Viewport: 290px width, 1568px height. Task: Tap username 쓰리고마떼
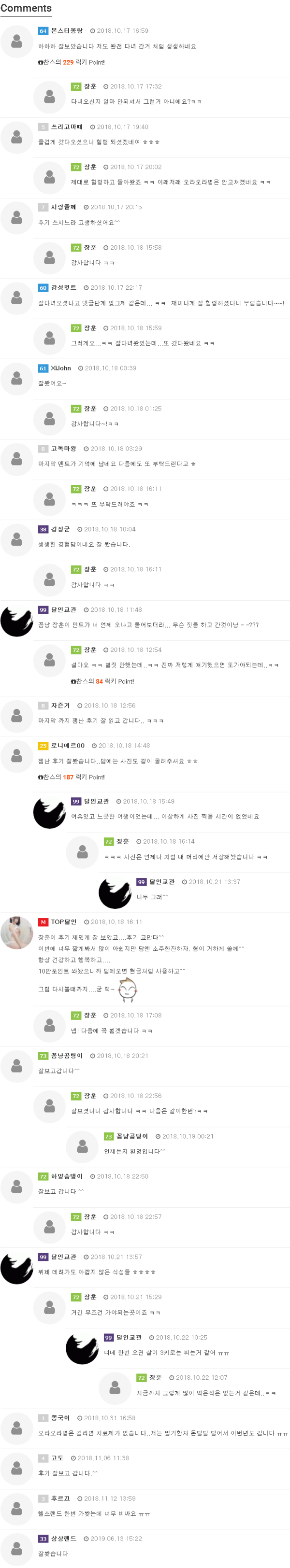click(66, 127)
